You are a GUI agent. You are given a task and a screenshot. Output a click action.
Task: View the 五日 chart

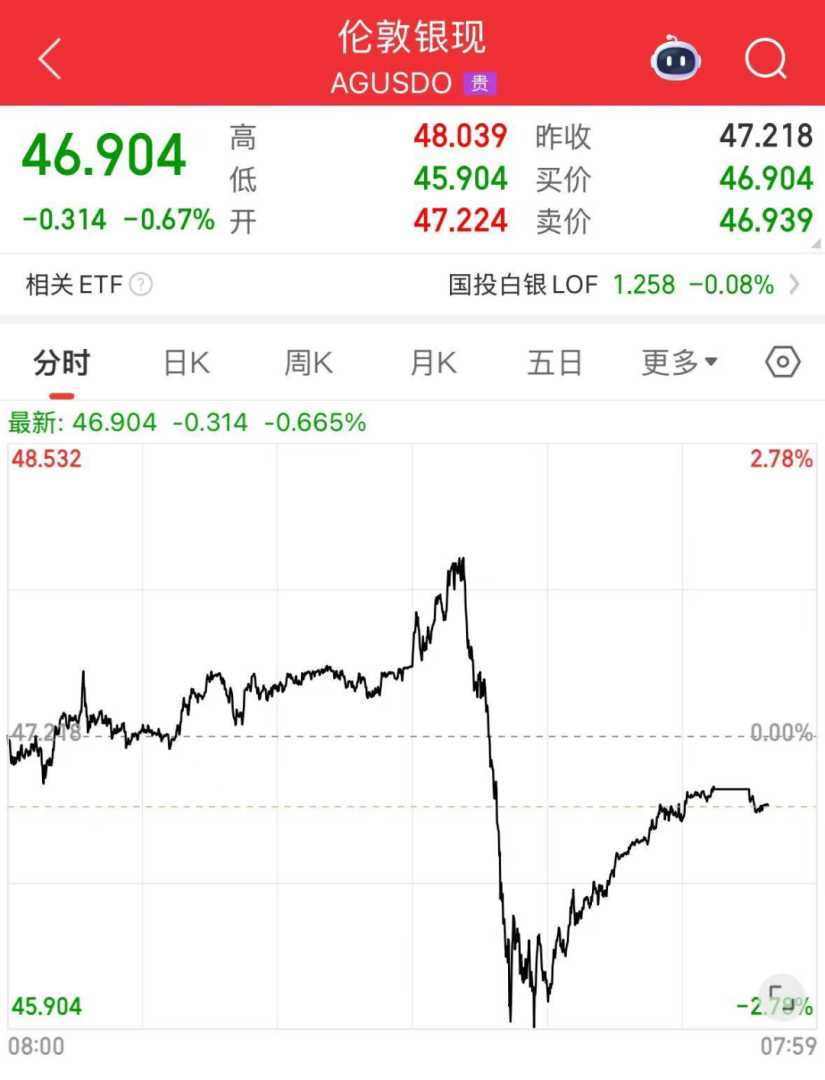(x=555, y=363)
